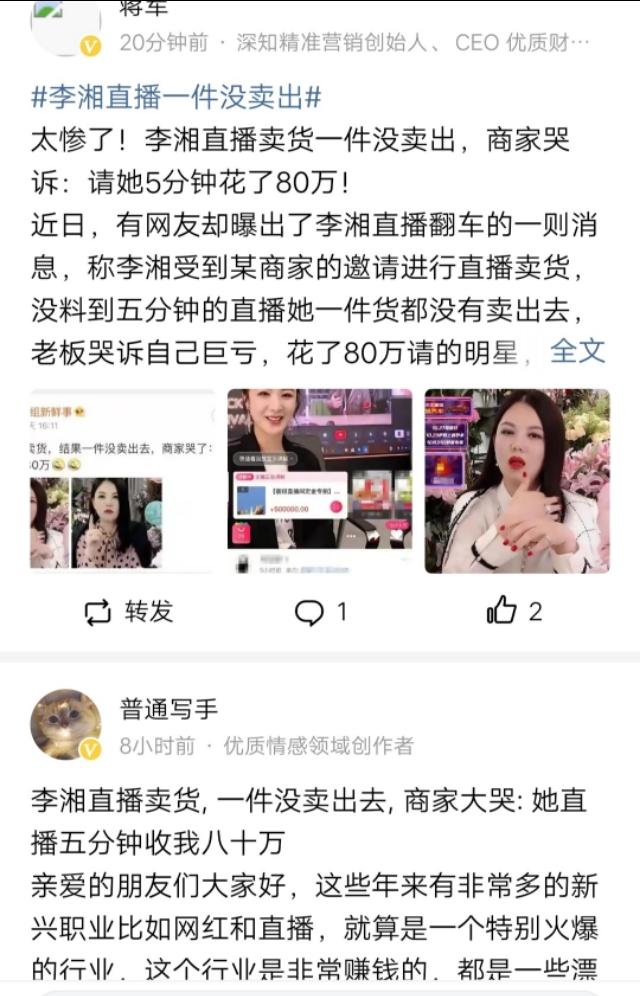Viewport: 640px width, 996px height.
Task: Expand the post with 全文 link
Action: click(x=577, y=351)
